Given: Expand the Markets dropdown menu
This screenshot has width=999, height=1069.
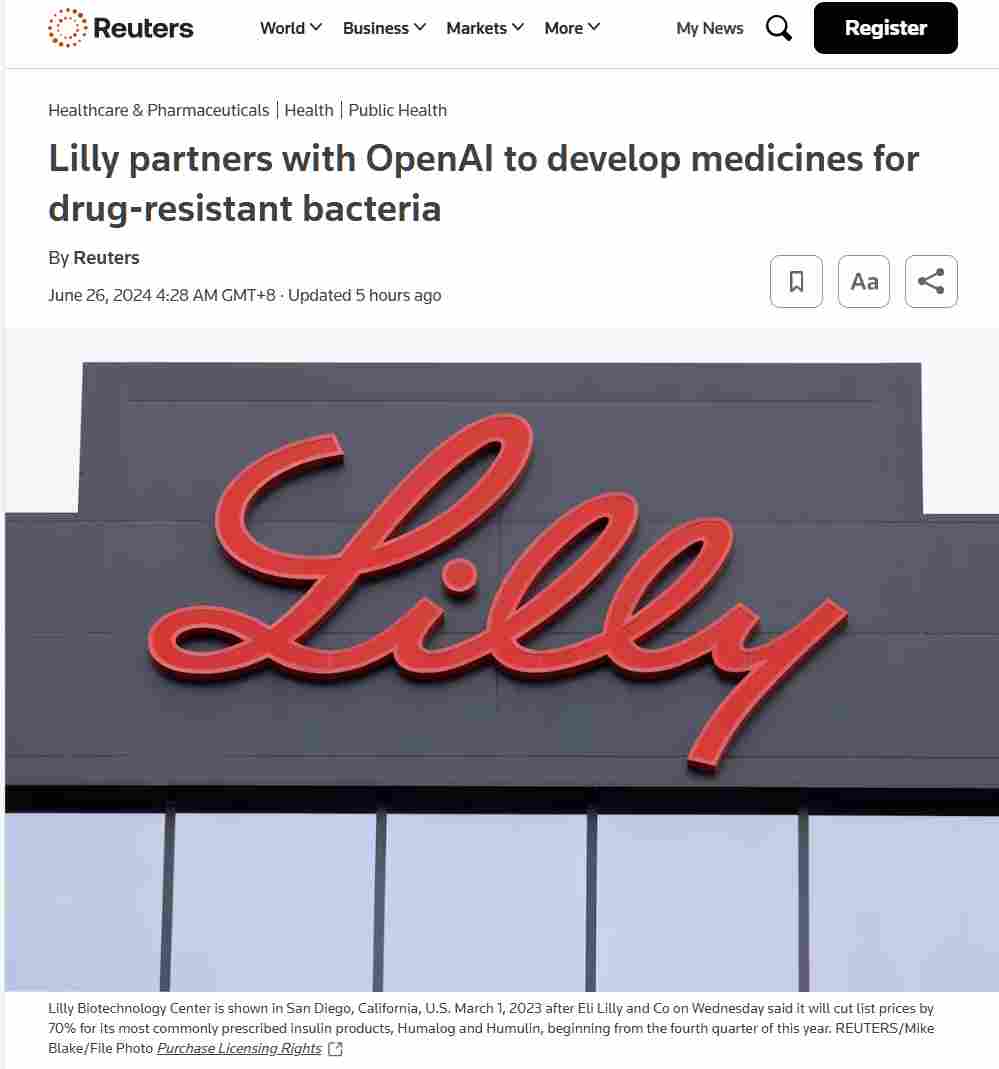Looking at the screenshot, I should [x=484, y=28].
